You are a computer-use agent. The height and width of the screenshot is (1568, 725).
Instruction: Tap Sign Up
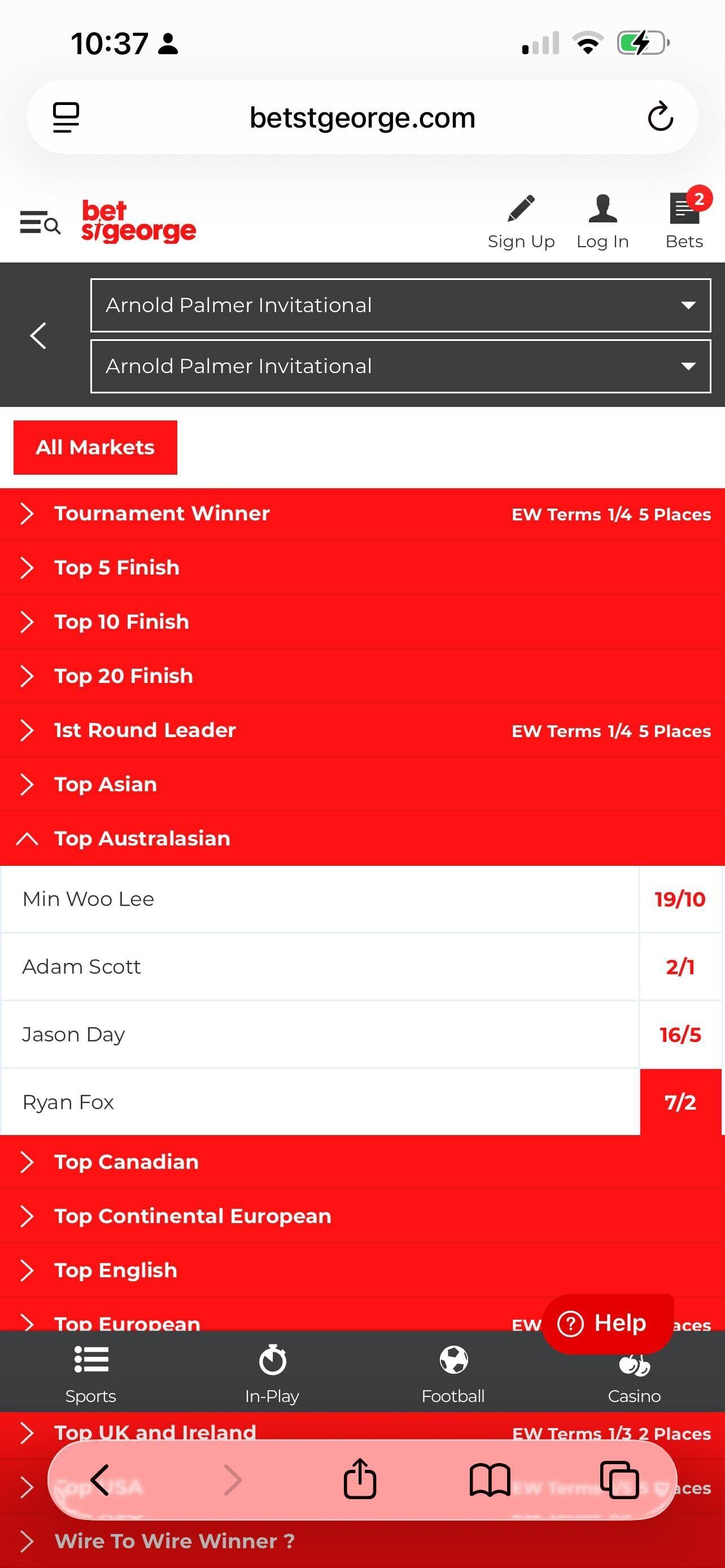pyautogui.click(x=521, y=222)
